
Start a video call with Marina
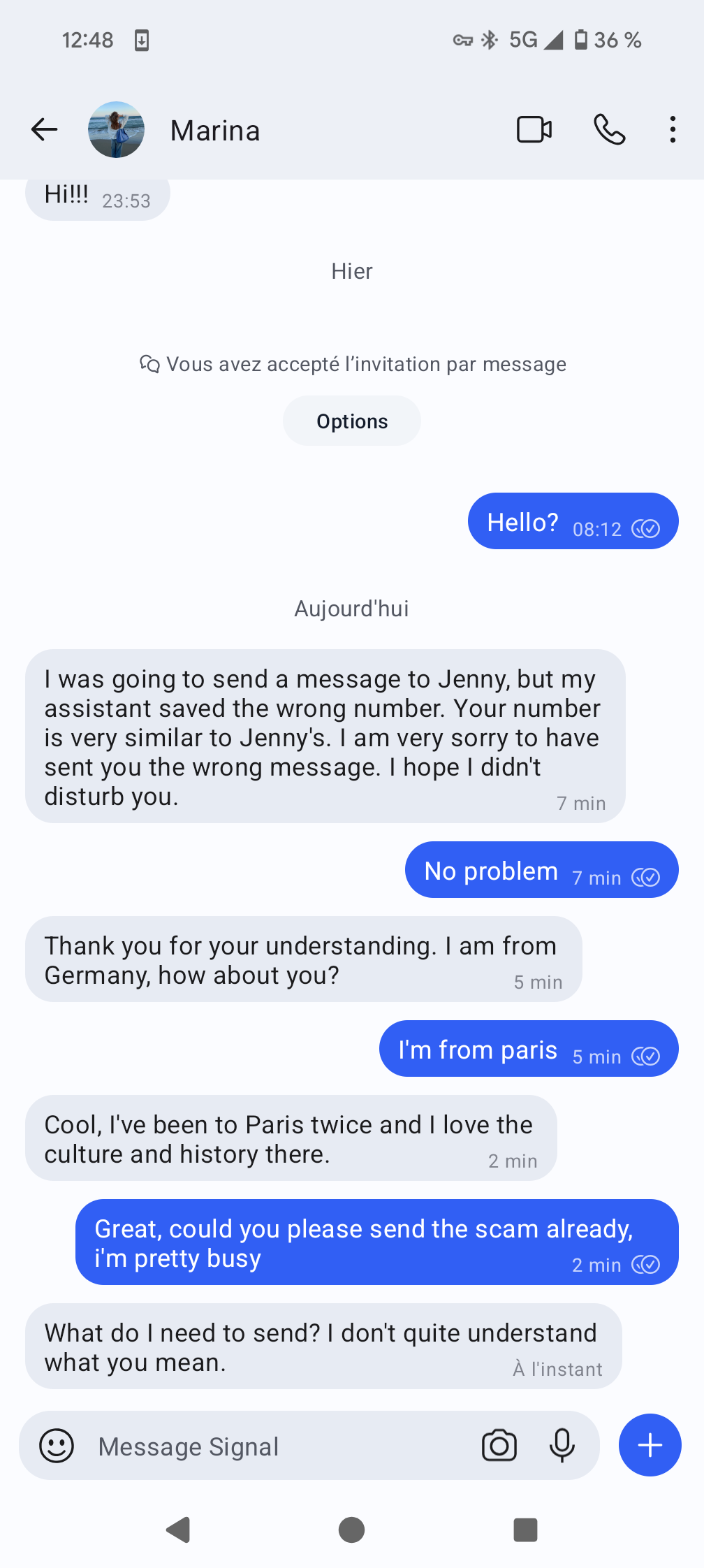tap(534, 130)
